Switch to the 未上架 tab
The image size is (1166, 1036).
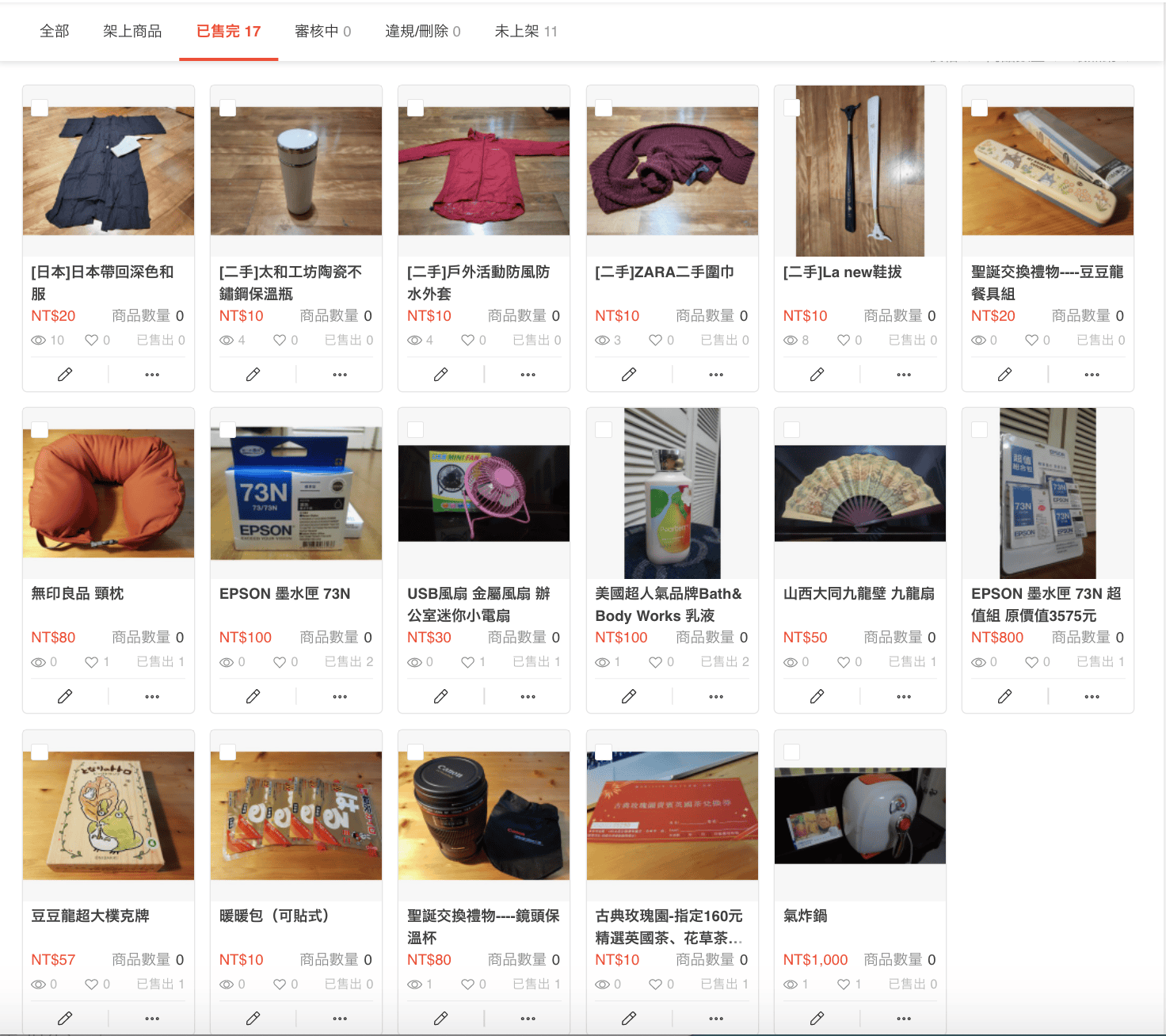526,31
